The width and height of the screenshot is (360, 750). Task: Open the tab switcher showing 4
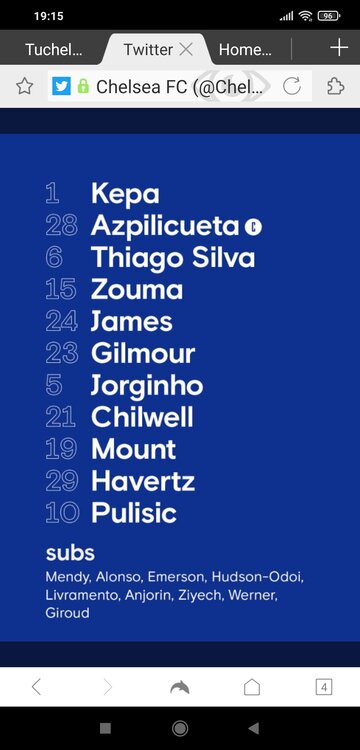tap(324, 687)
